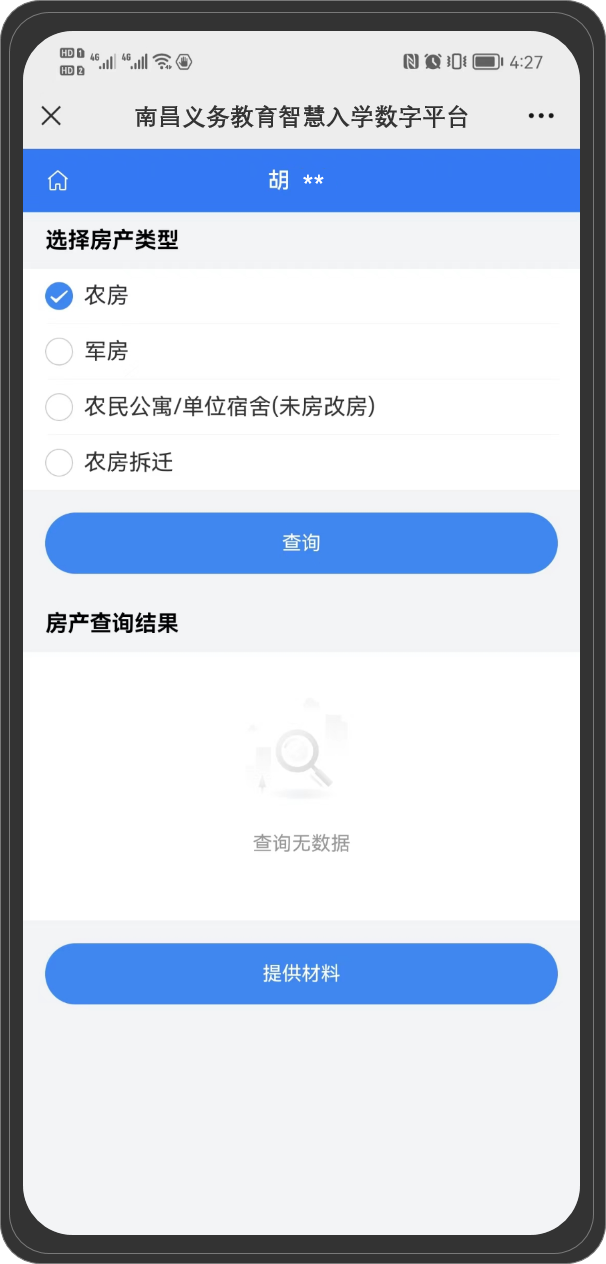Image resolution: width=606 pixels, height=1264 pixels.
Task: Select the 农房 property type
Action: tap(60, 296)
